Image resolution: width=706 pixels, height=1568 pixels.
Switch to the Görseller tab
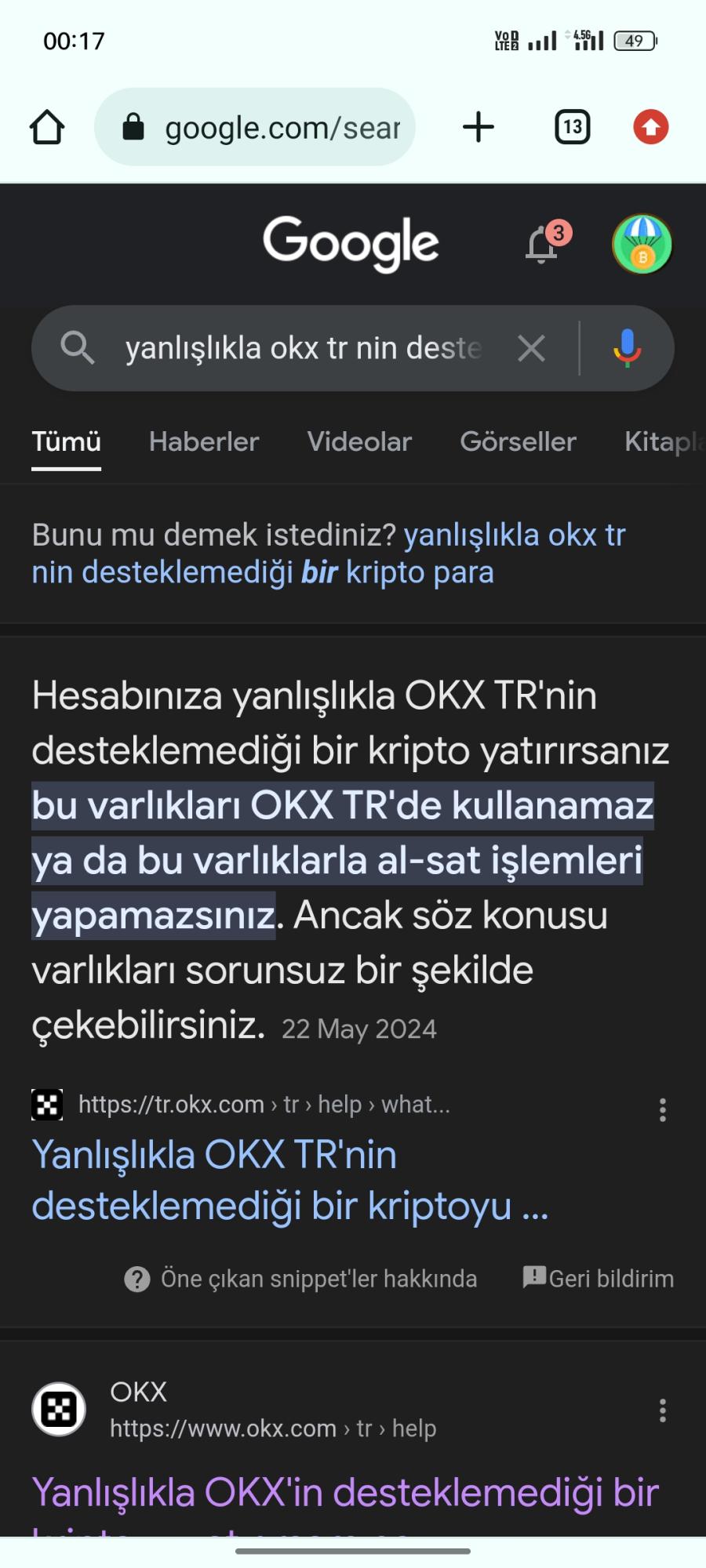coord(518,441)
